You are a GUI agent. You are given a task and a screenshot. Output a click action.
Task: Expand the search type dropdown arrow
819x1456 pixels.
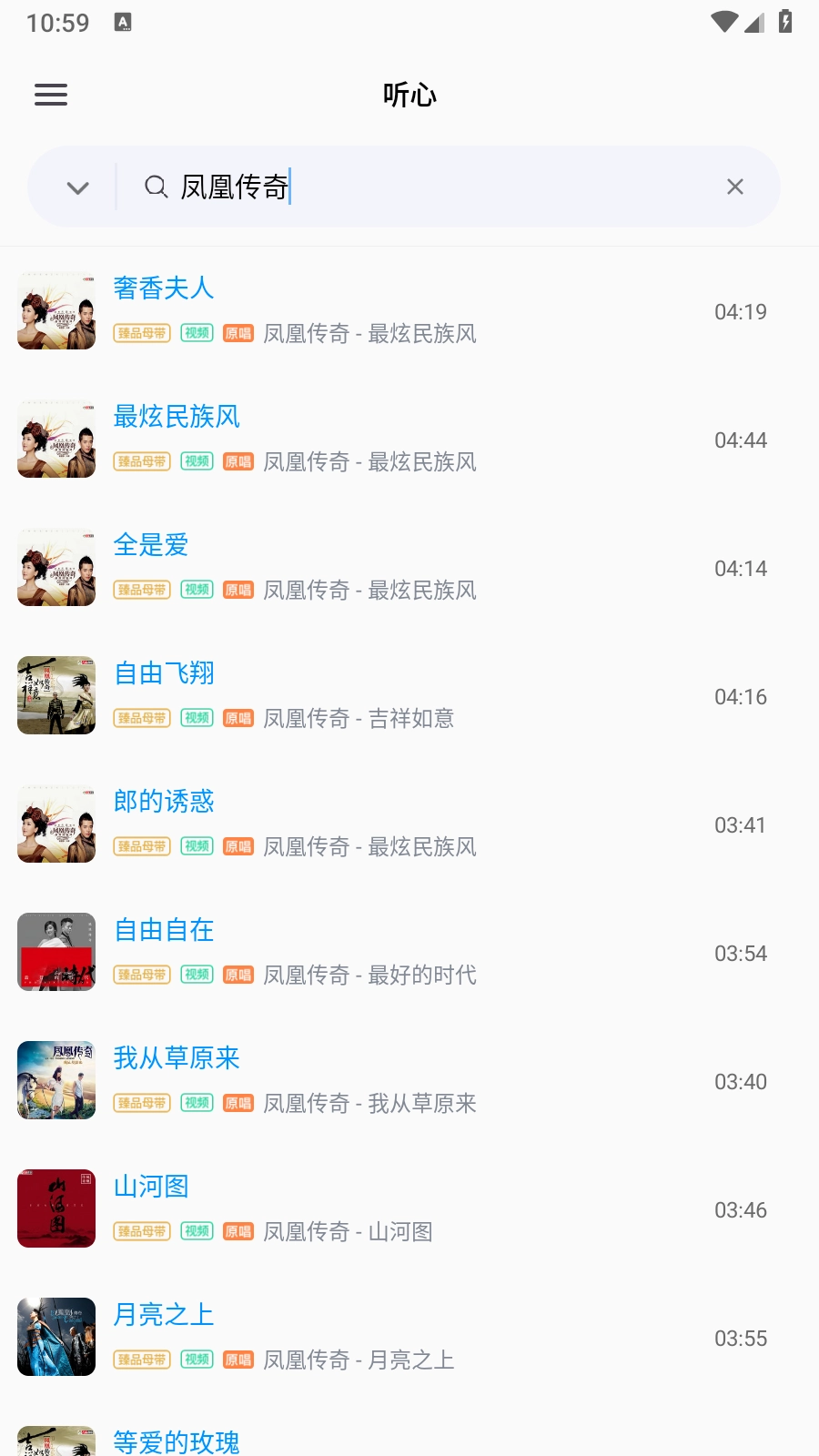[x=76, y=187]
